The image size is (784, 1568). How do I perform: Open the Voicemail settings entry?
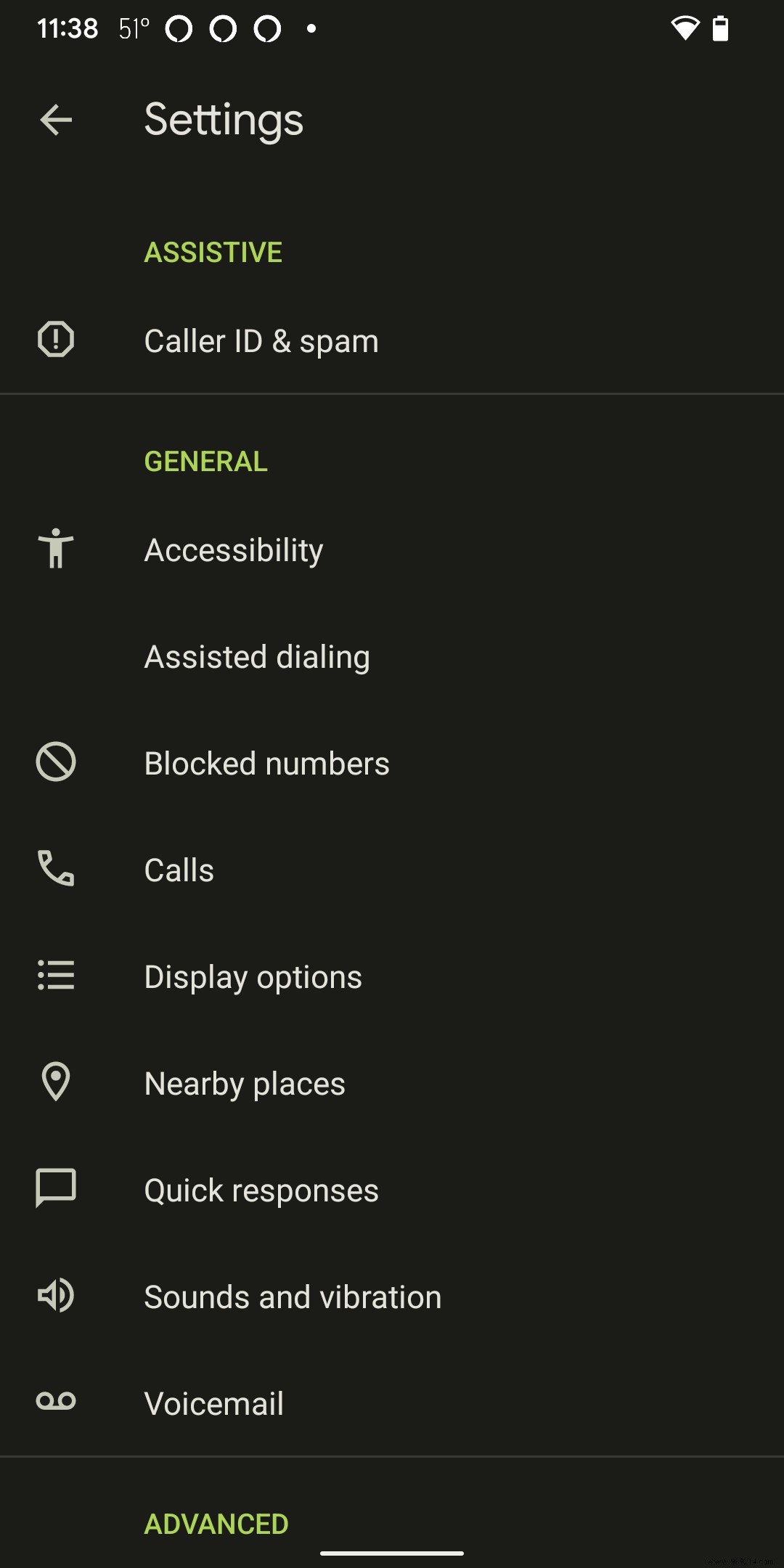(x=213, y=1403)
